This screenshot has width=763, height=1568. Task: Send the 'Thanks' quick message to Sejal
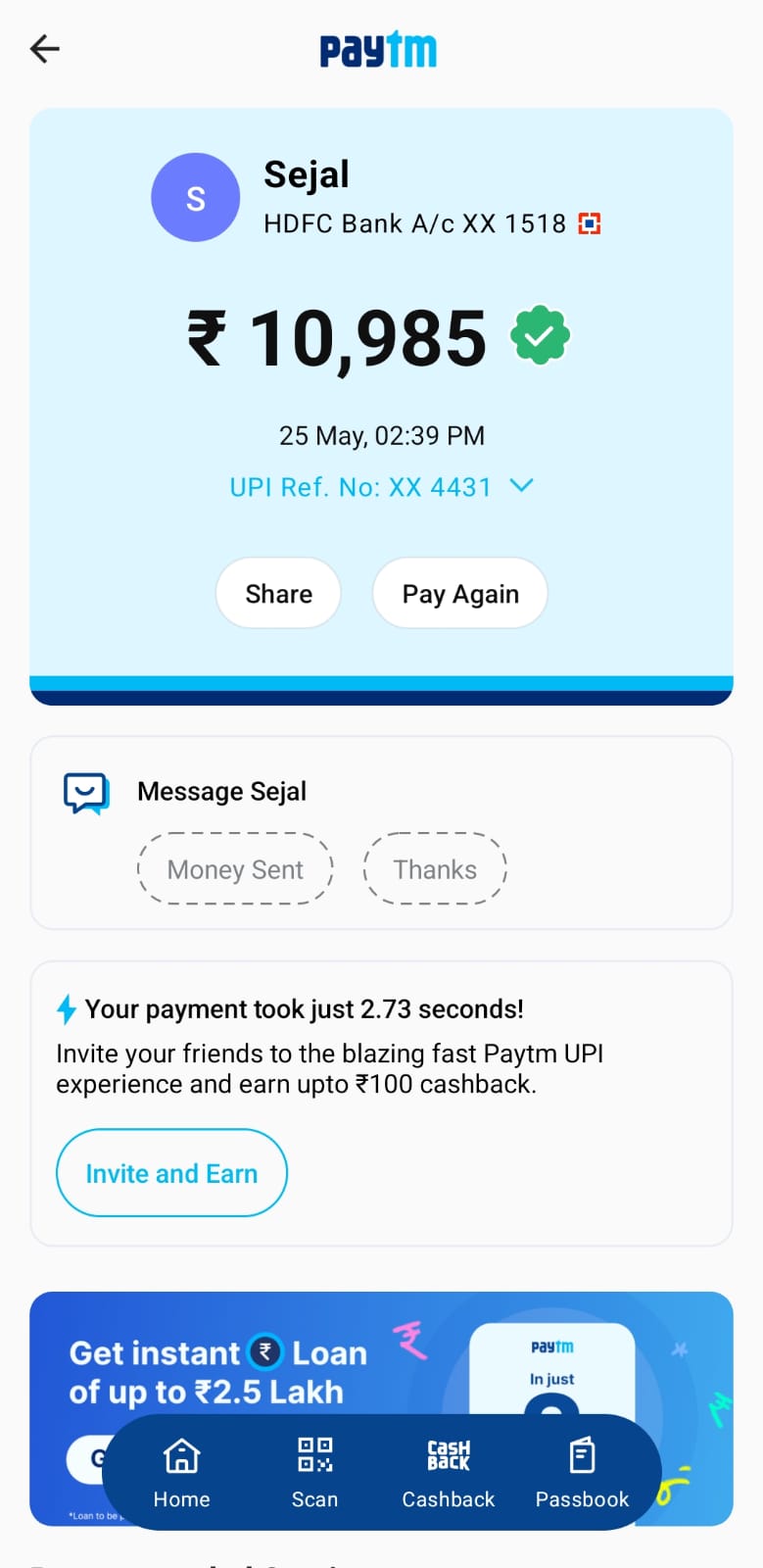point(435,869)
